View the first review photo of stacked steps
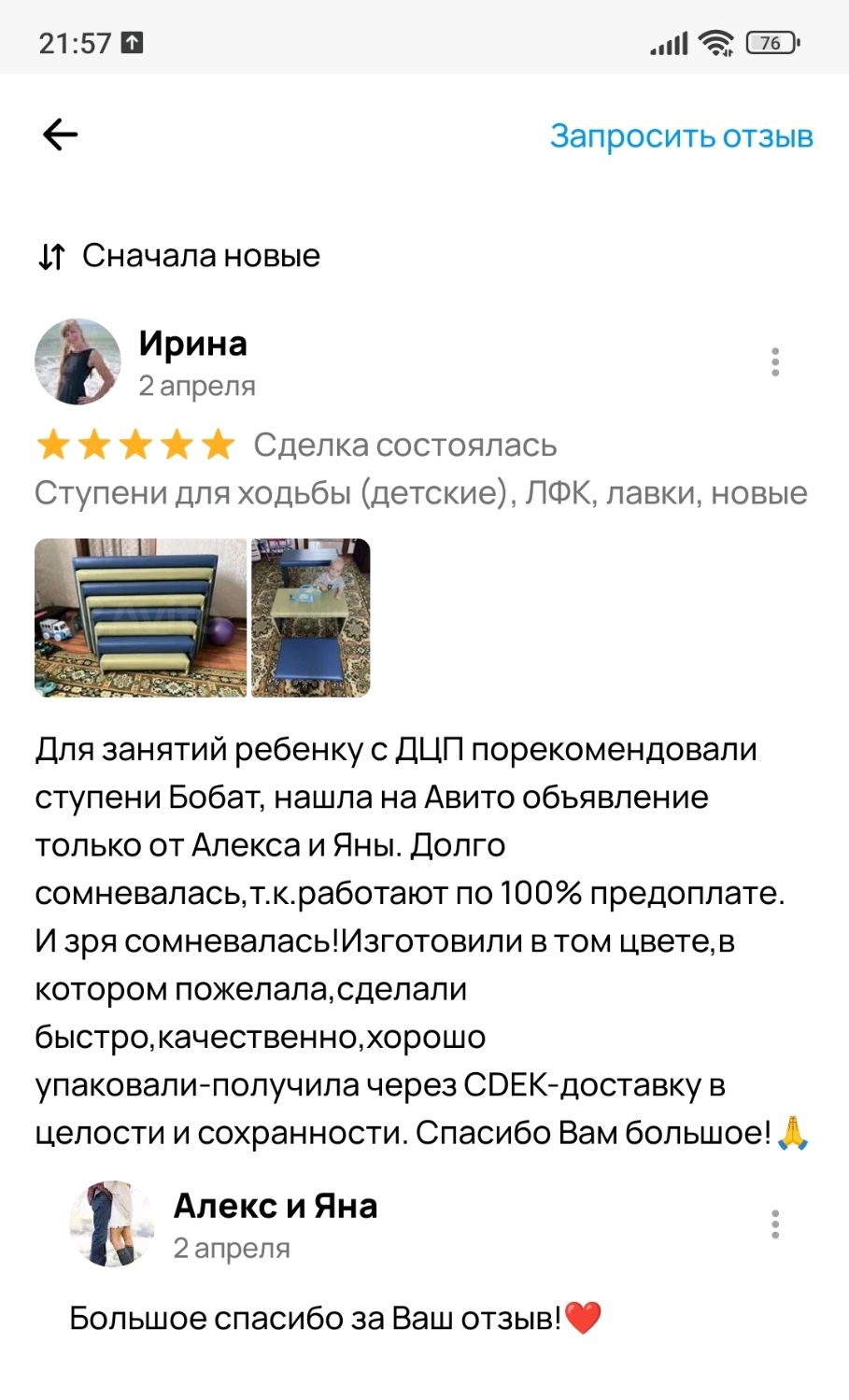Viewport: 849px width, 1400px height. [x=141, y=617]
